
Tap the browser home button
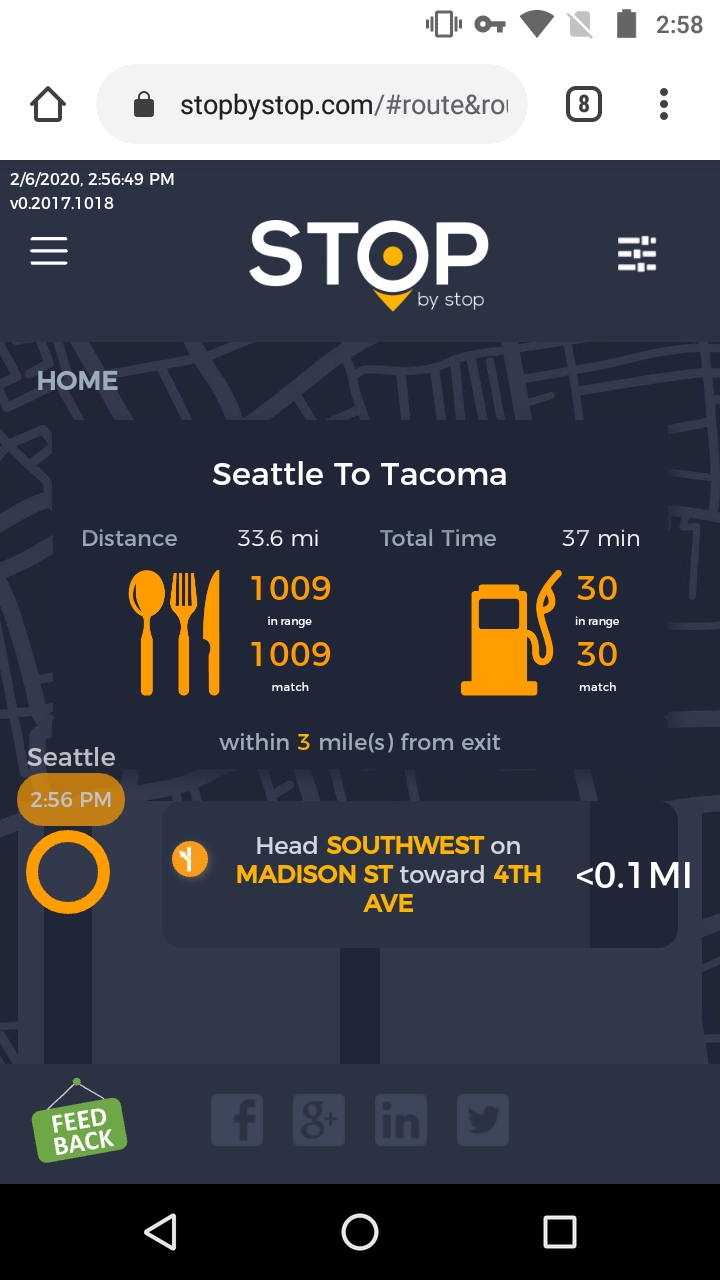coord(48,104)
